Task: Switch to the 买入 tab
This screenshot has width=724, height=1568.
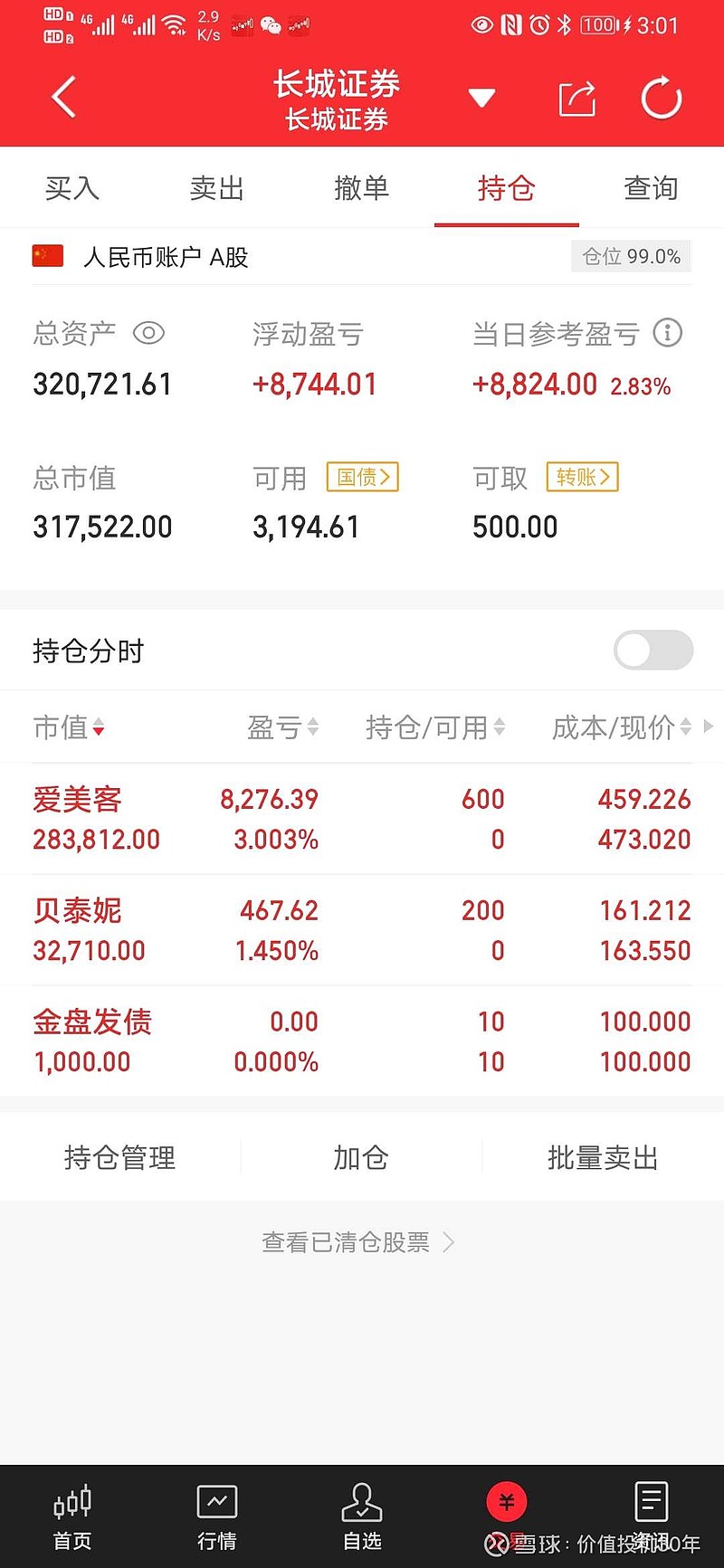Action: [x=72, y=188]
